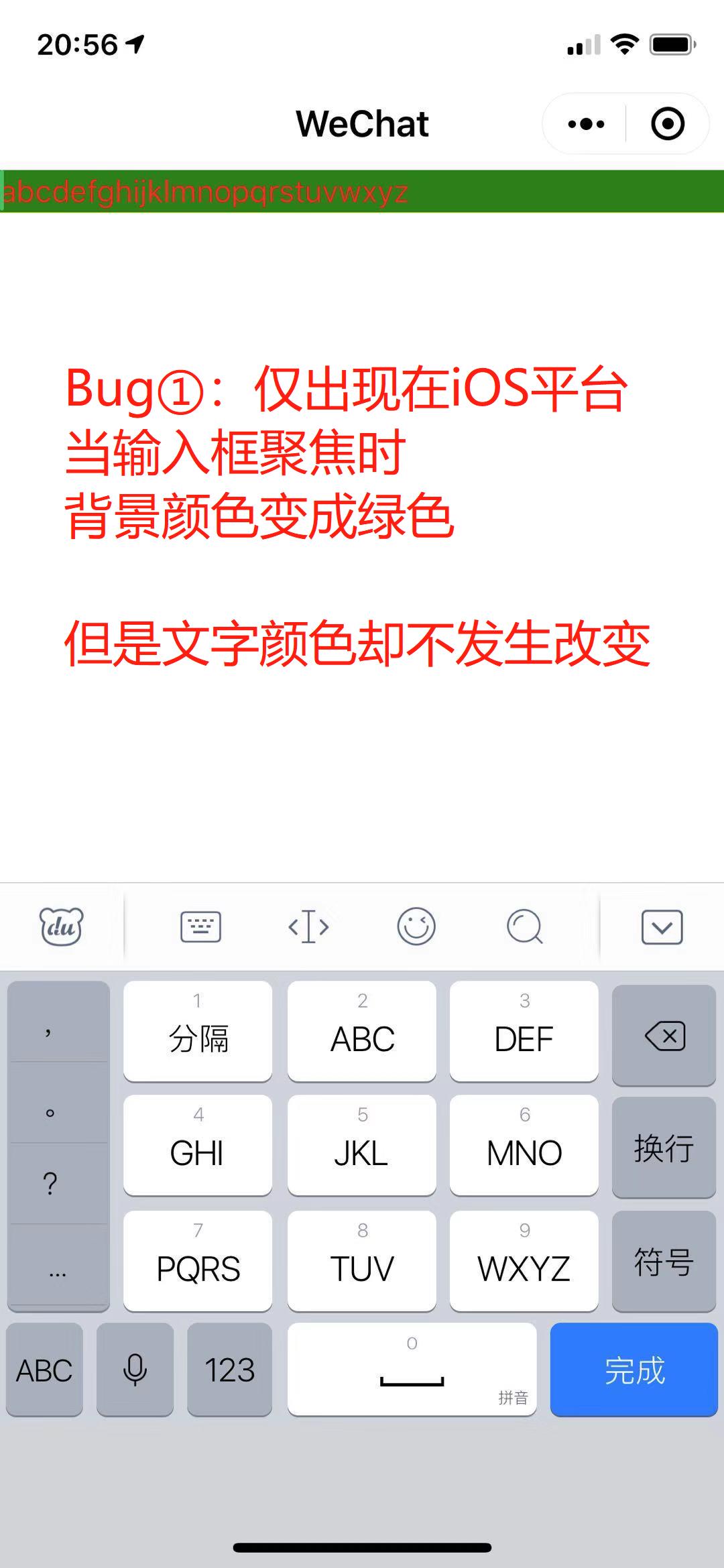Image resolution: width=724 pixels, height=1568 pixels.
Task: Switch to the ABC English keyboard
Action: 44,1370
